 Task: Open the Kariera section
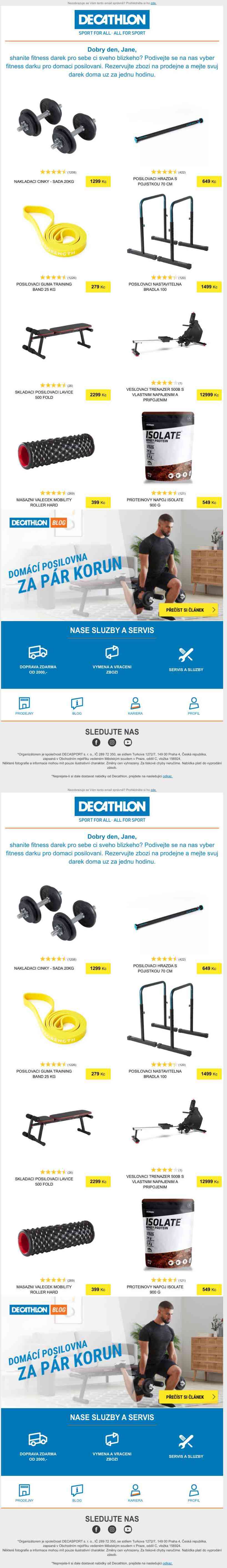[135, 706]
